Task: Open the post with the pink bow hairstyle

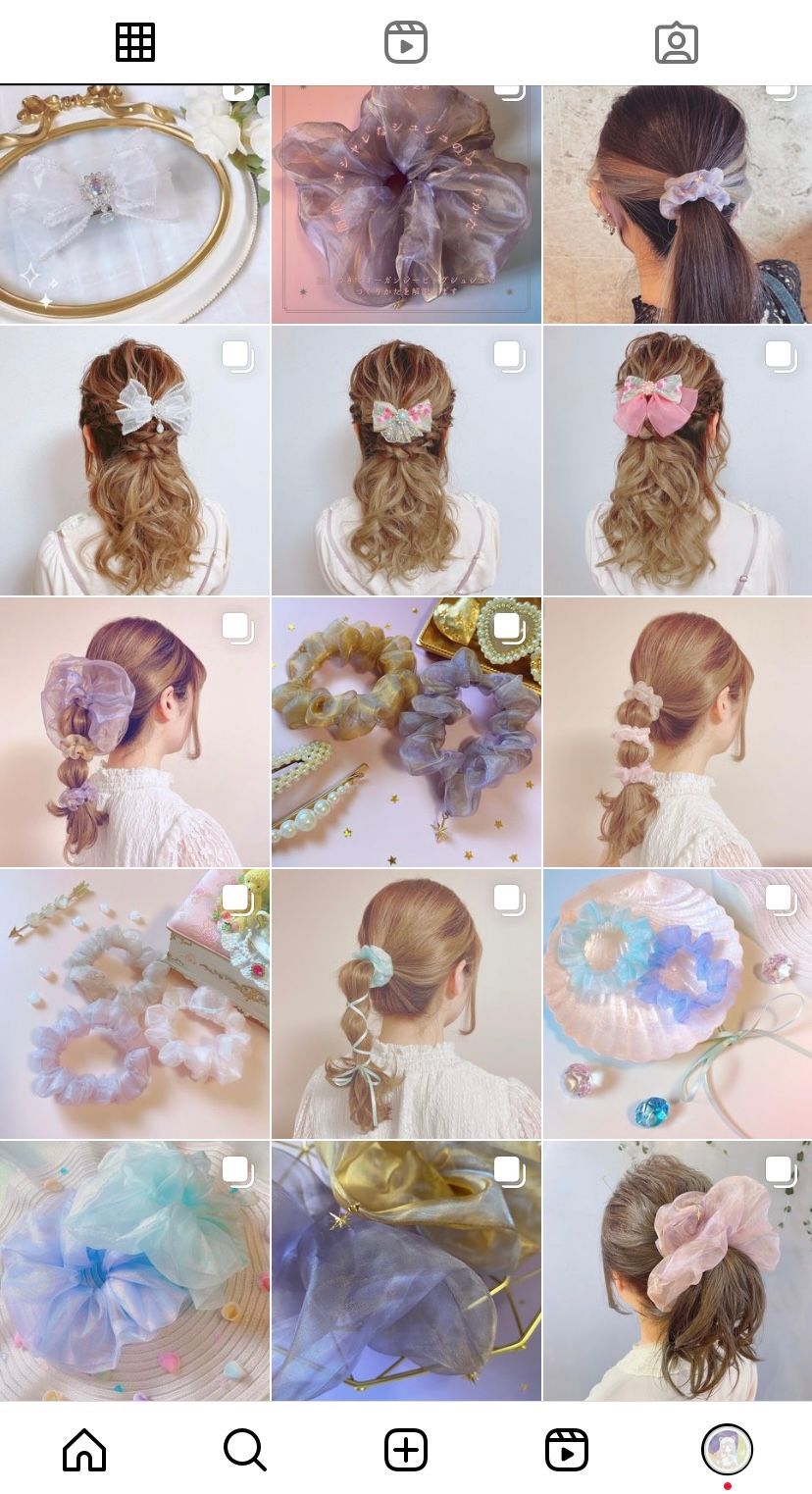Action: click(678, 461)
